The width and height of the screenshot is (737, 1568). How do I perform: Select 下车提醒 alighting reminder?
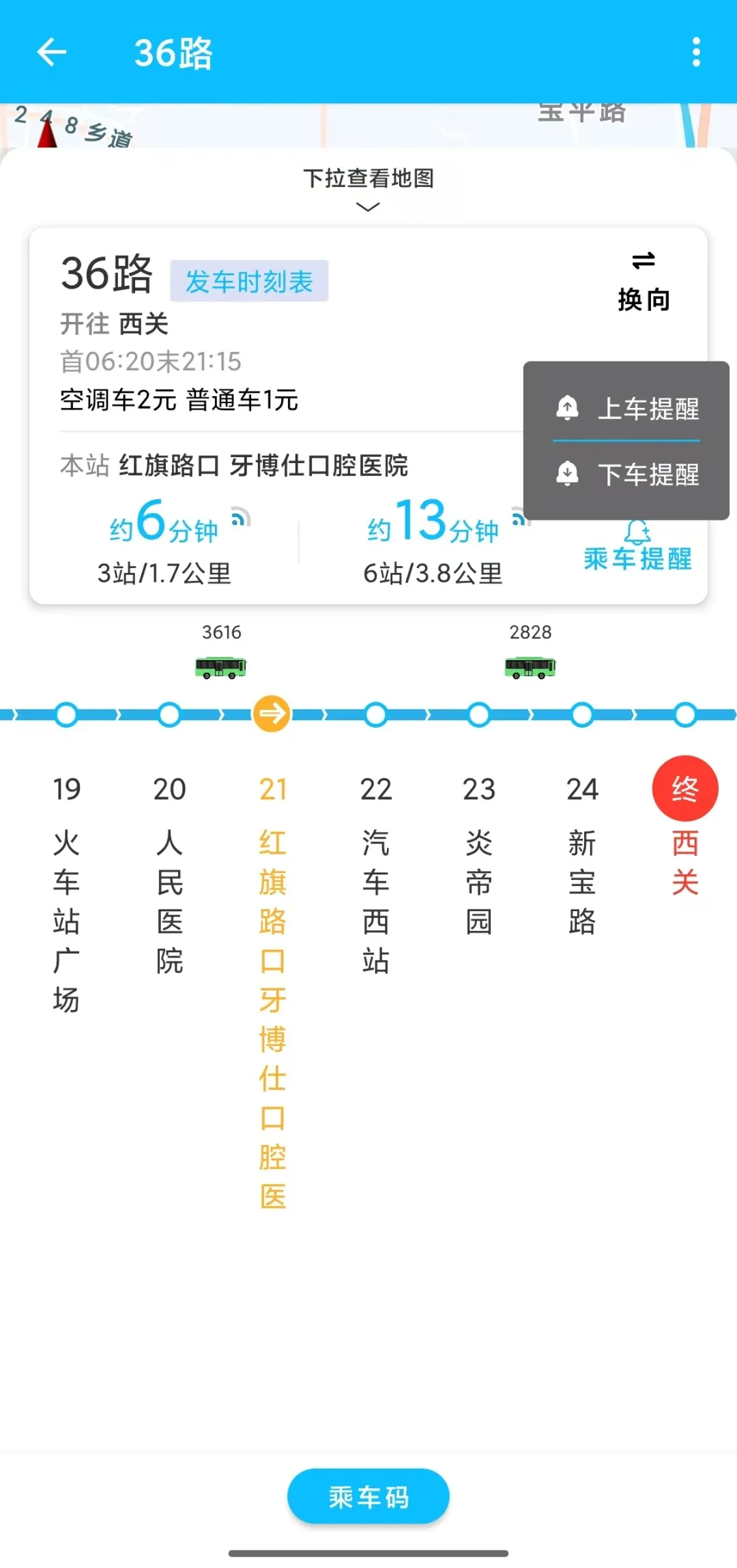626,474
